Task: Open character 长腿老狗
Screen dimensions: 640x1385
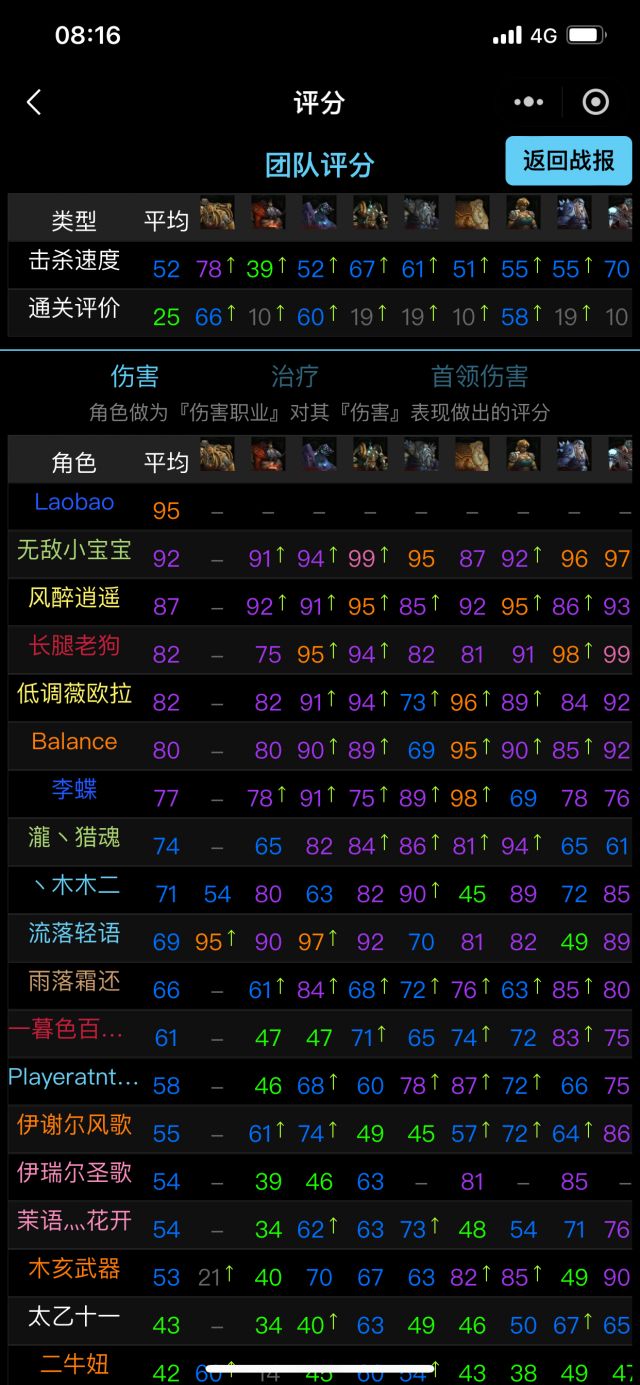Action: coord(74,646)
